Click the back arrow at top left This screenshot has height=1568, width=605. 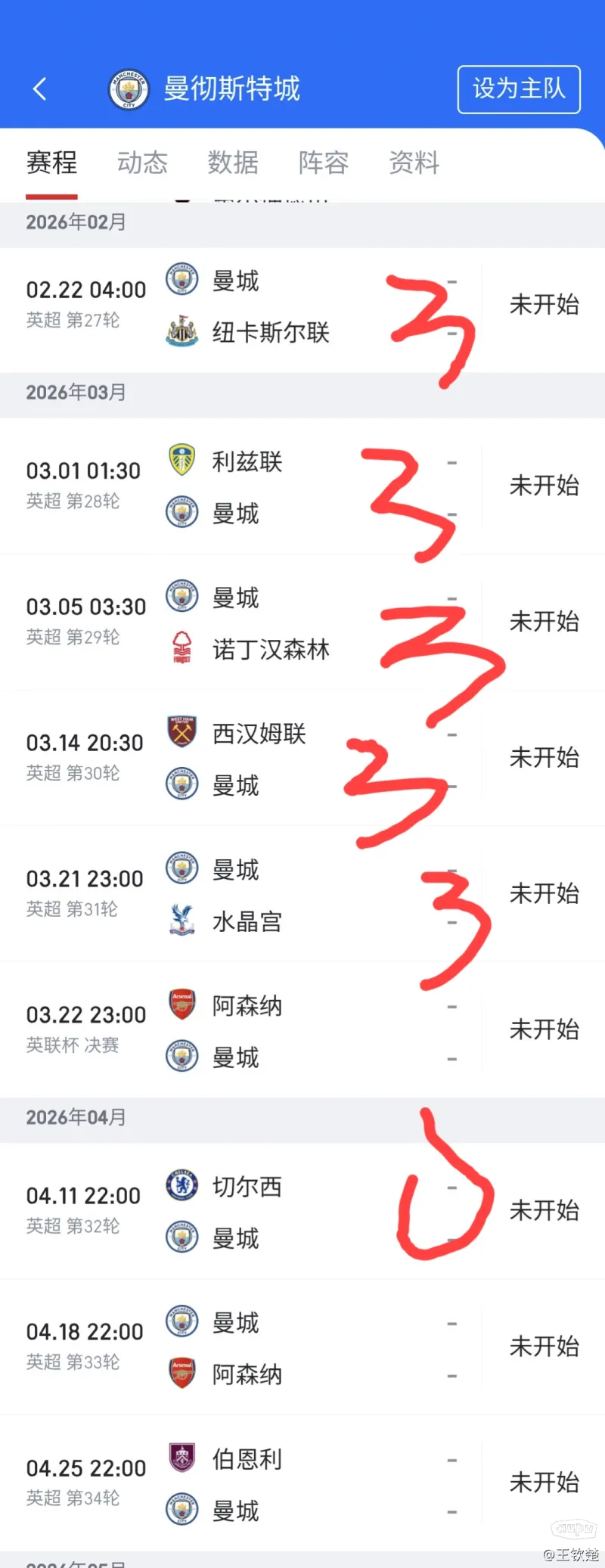(39, 88)
